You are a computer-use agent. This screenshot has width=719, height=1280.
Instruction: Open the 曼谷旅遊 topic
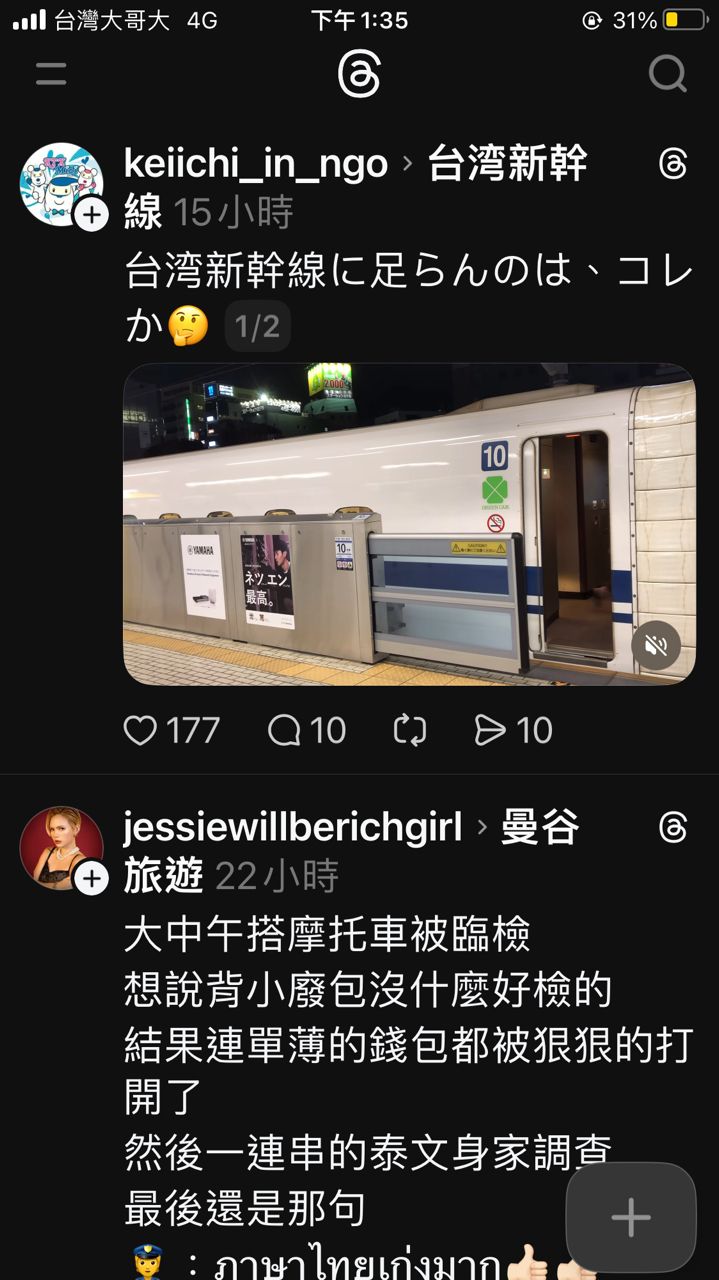pyautogui.click(x=540, y=828)
